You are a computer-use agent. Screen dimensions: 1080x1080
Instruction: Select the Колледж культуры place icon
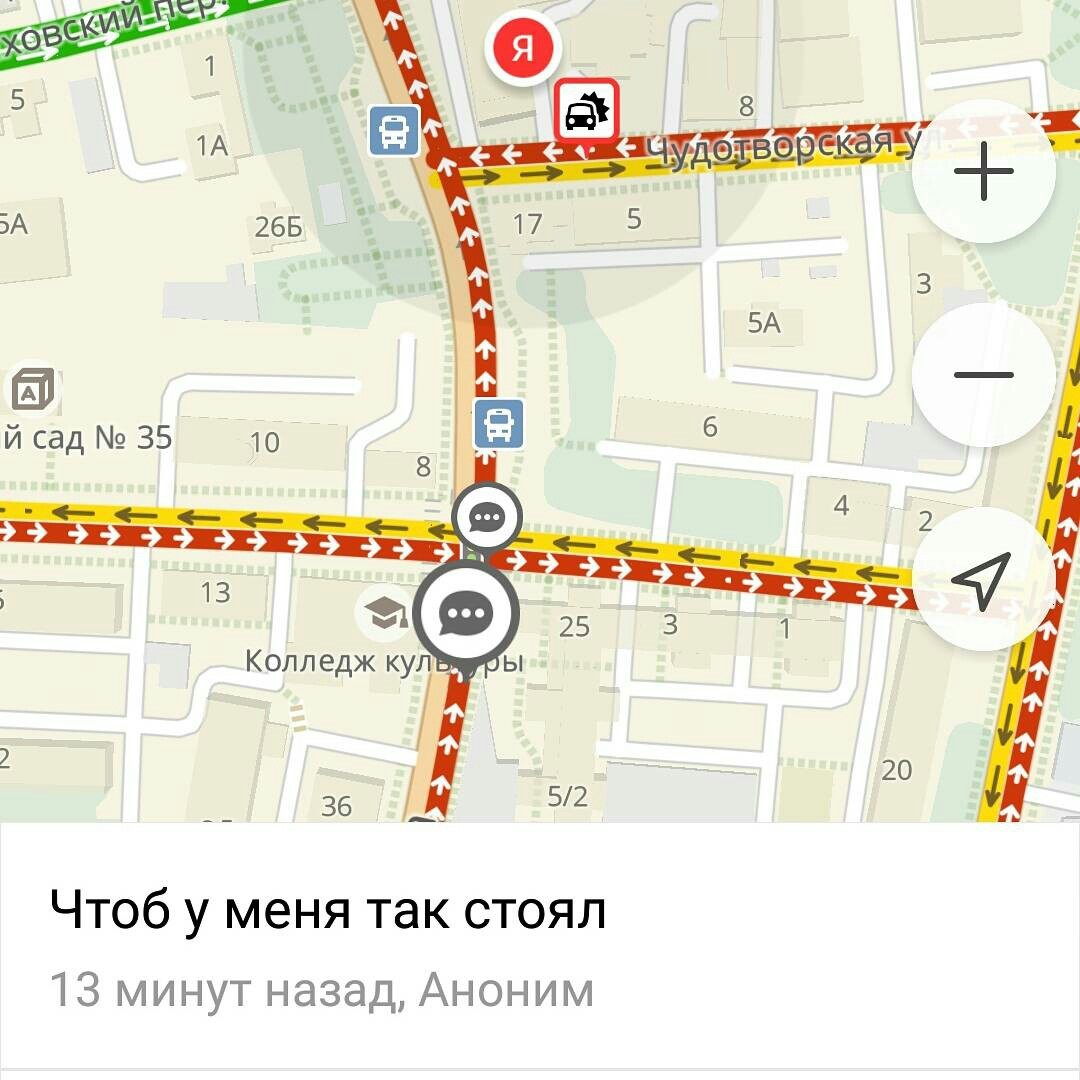[x=385, y=612]
